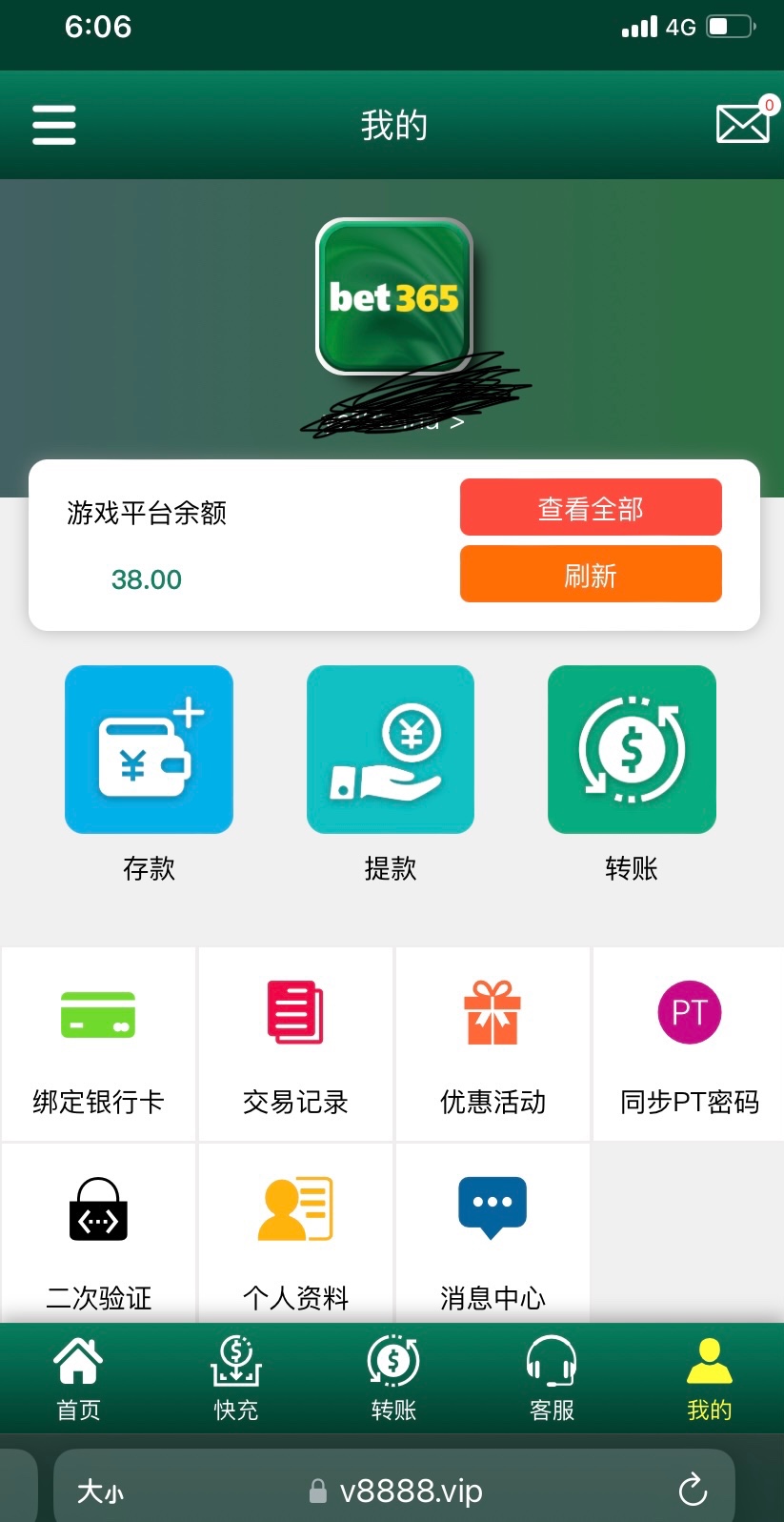Image resolution: width=784 pixels, height=1522 pixels.
Task: Open the browser text size menu 大小
Action: click(100, 1491)
